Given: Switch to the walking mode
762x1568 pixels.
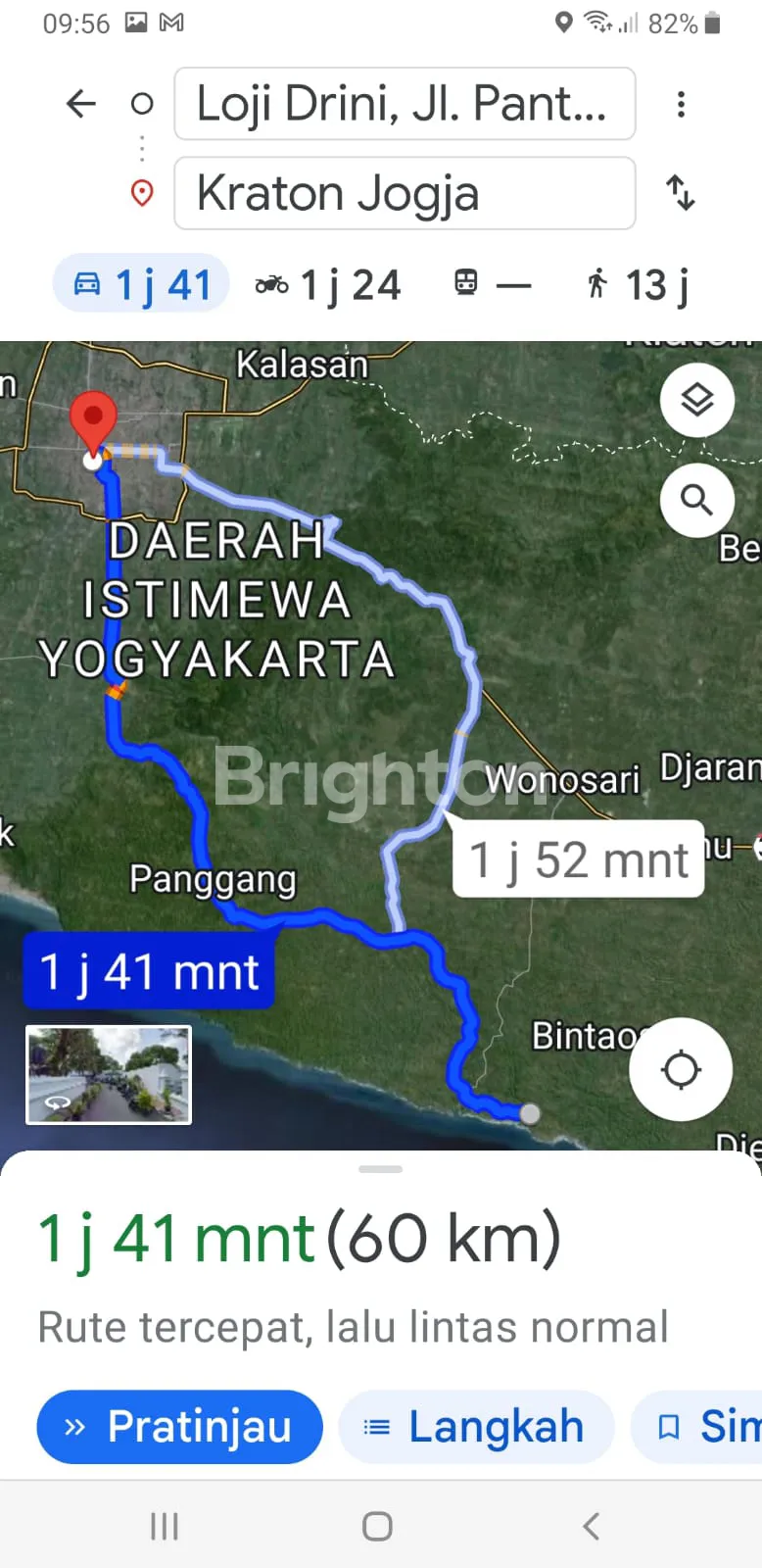Looking at the screenshot, I should coord(638,285).
